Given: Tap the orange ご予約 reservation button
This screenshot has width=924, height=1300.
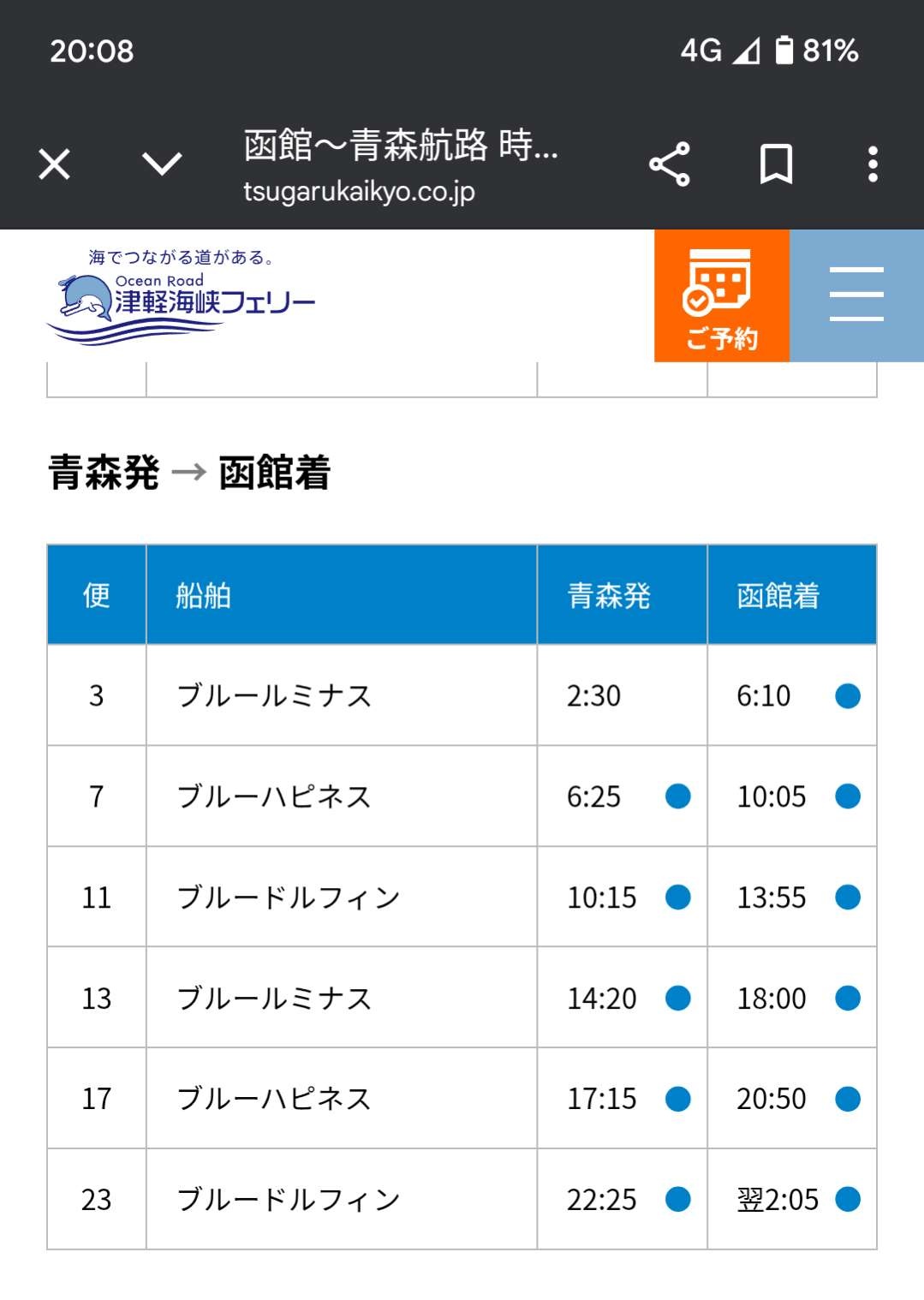Looking at the screenshot, I should 721,296.
